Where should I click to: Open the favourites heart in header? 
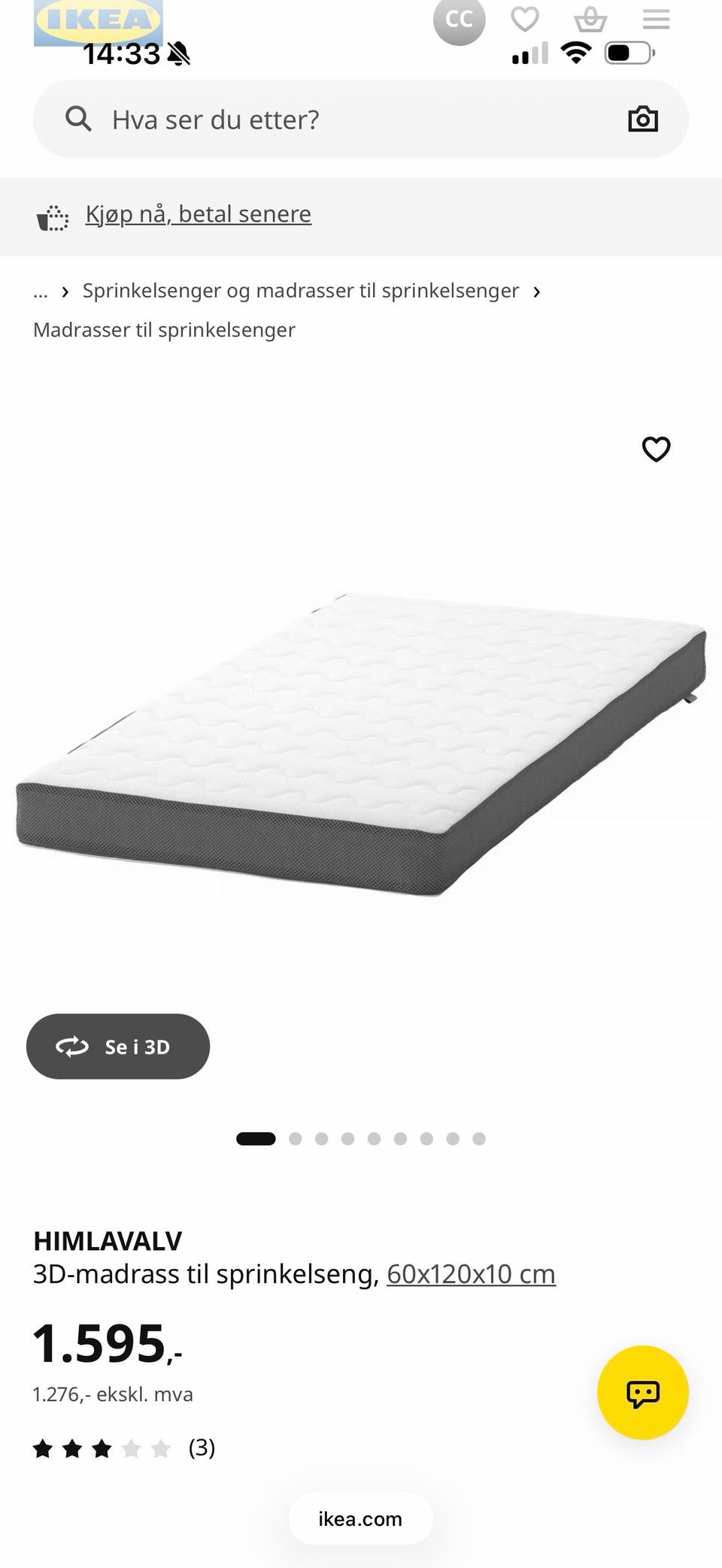[525, 19]
